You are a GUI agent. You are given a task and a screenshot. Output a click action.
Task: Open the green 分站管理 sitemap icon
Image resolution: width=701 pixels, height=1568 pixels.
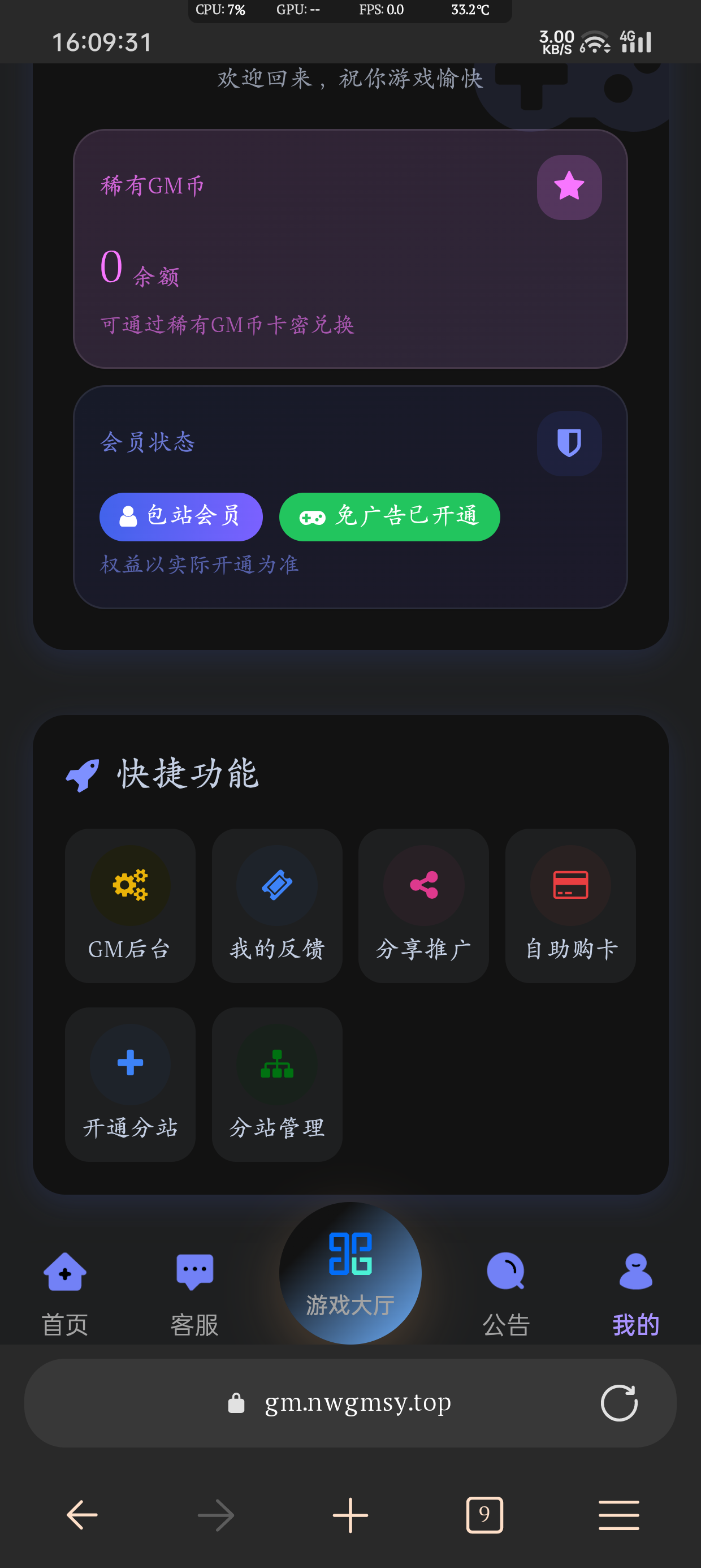(x=277, y=1064)
